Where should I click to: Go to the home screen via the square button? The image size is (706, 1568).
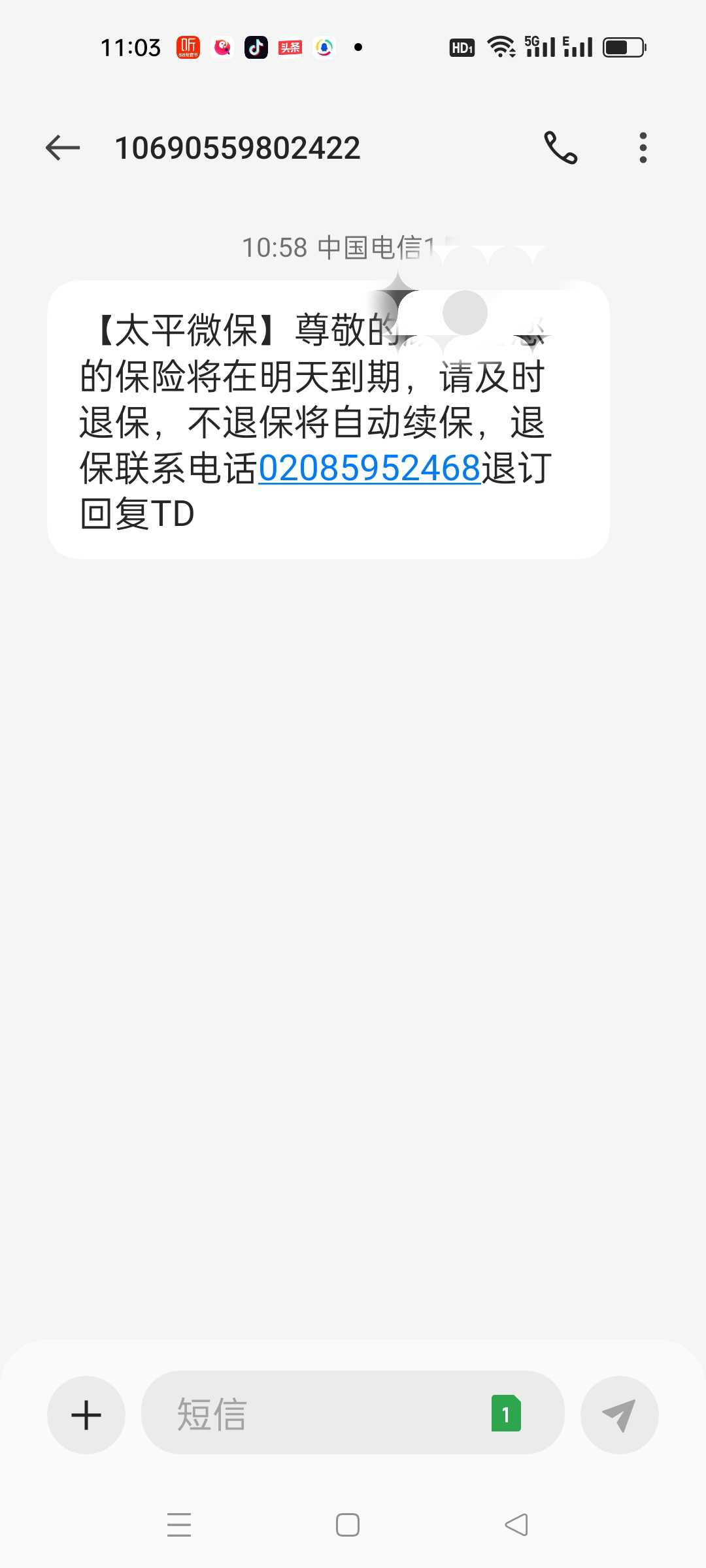pos(348,1525)
